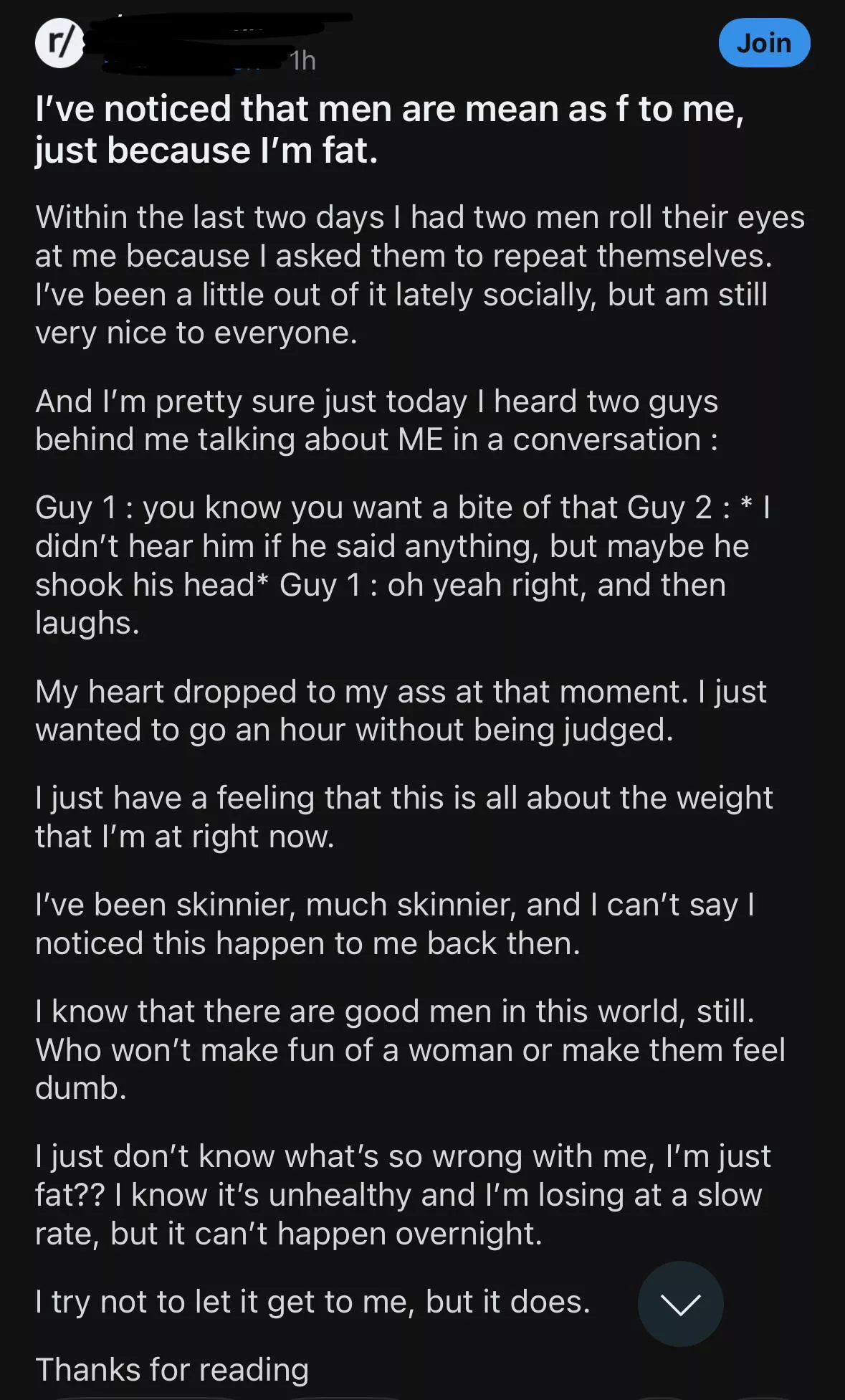This screenshot has width=845, height=1400.
Task: Open the subreddit avatar icon
Action: coord(59,44)
